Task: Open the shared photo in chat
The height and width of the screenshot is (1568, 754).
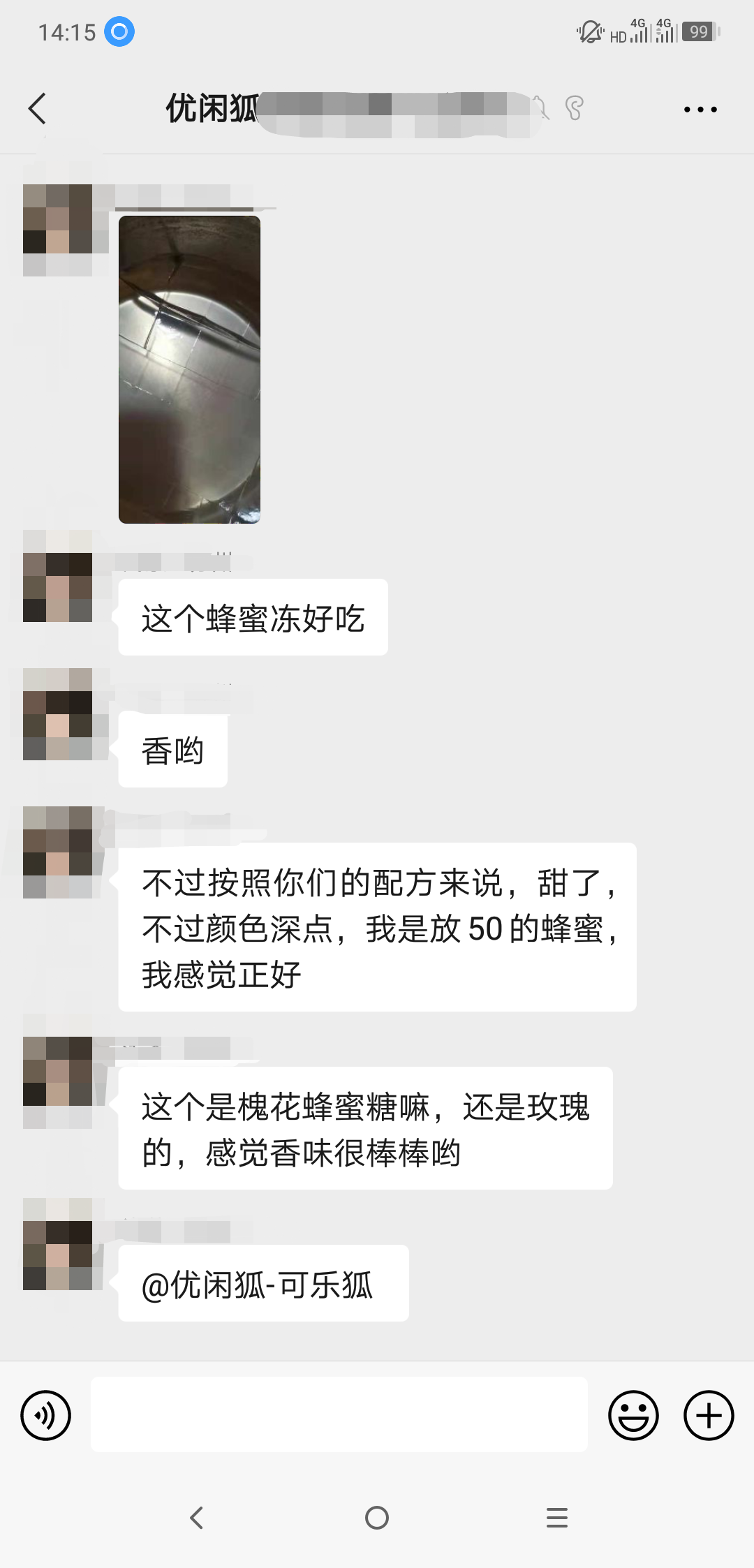Action: point(189,369)
